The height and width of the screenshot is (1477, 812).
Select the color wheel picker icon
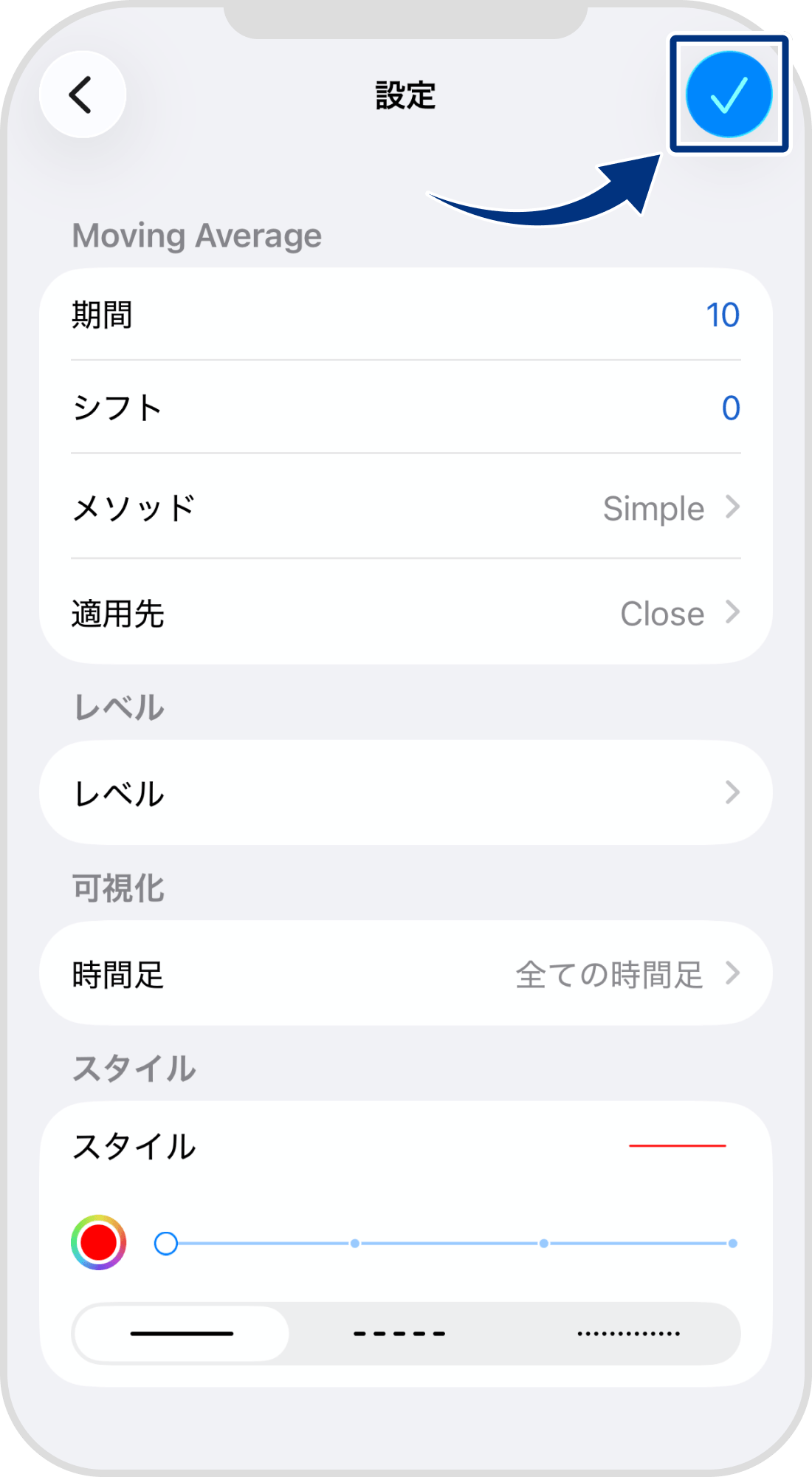pos(97,1241)
